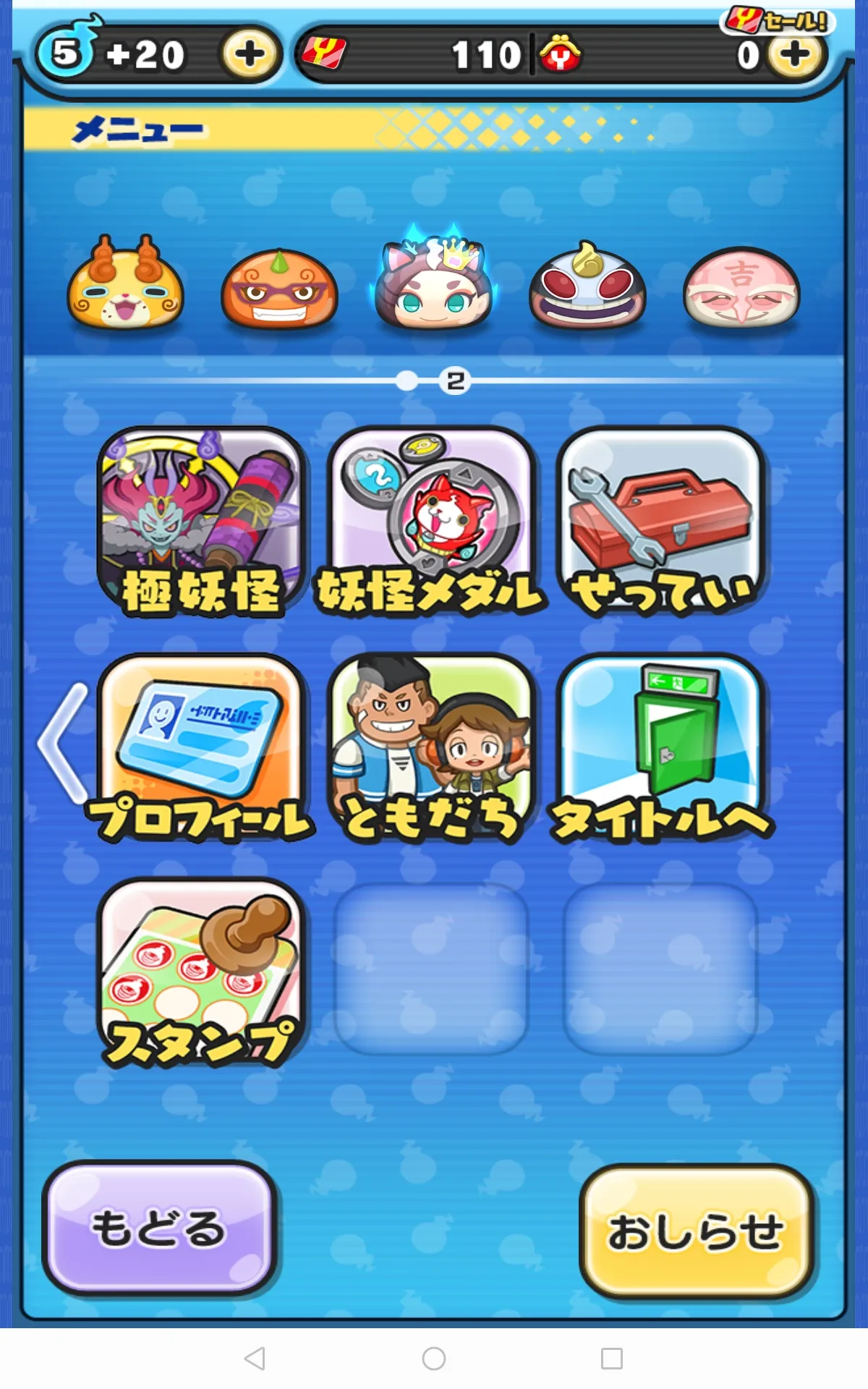This screenshot has height=1389, width=868.
Task: Add more stamina with the +20 plus button
Action: click(x=250, y=54)
